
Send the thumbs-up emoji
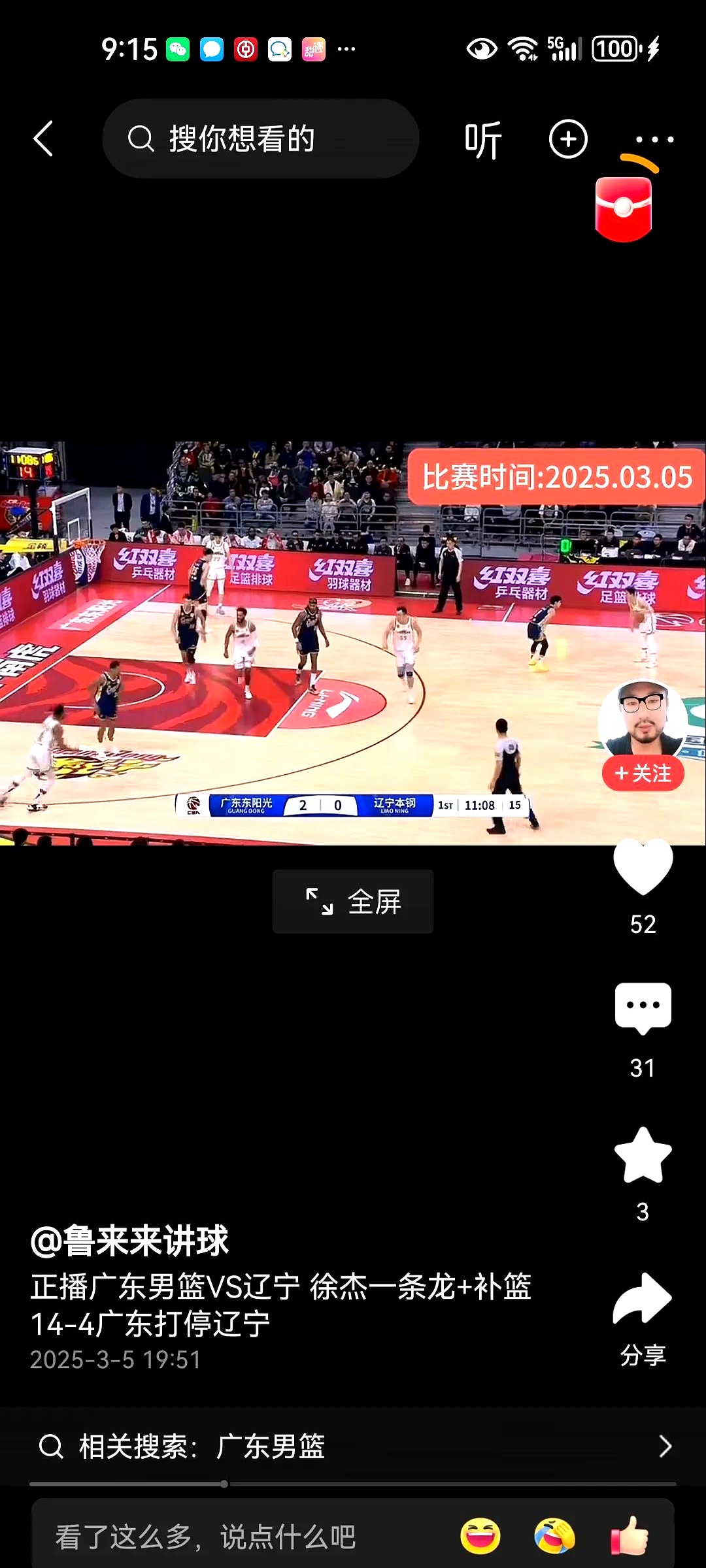(629, 1536)
